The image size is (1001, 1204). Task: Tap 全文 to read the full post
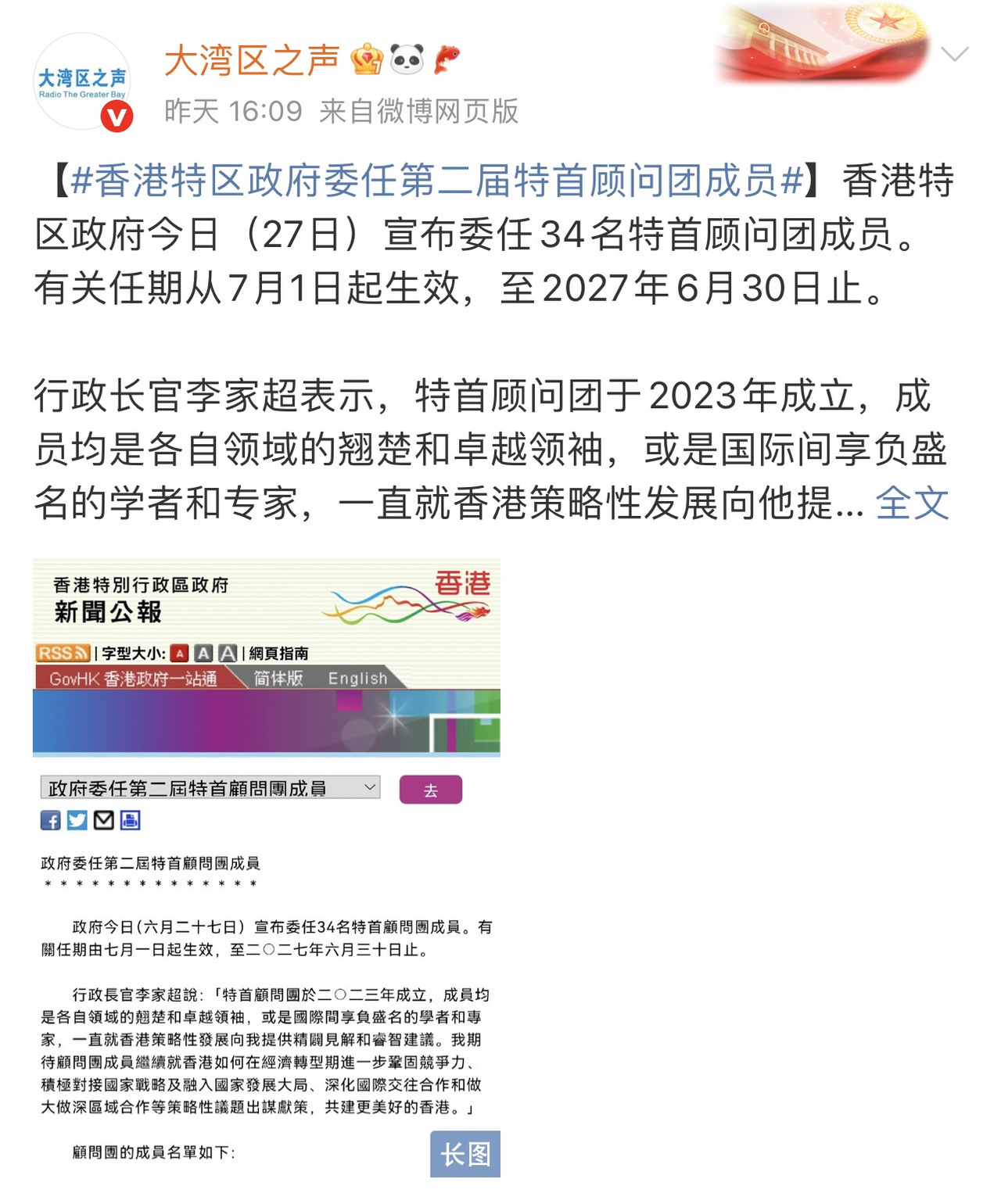tap(912, 503)
